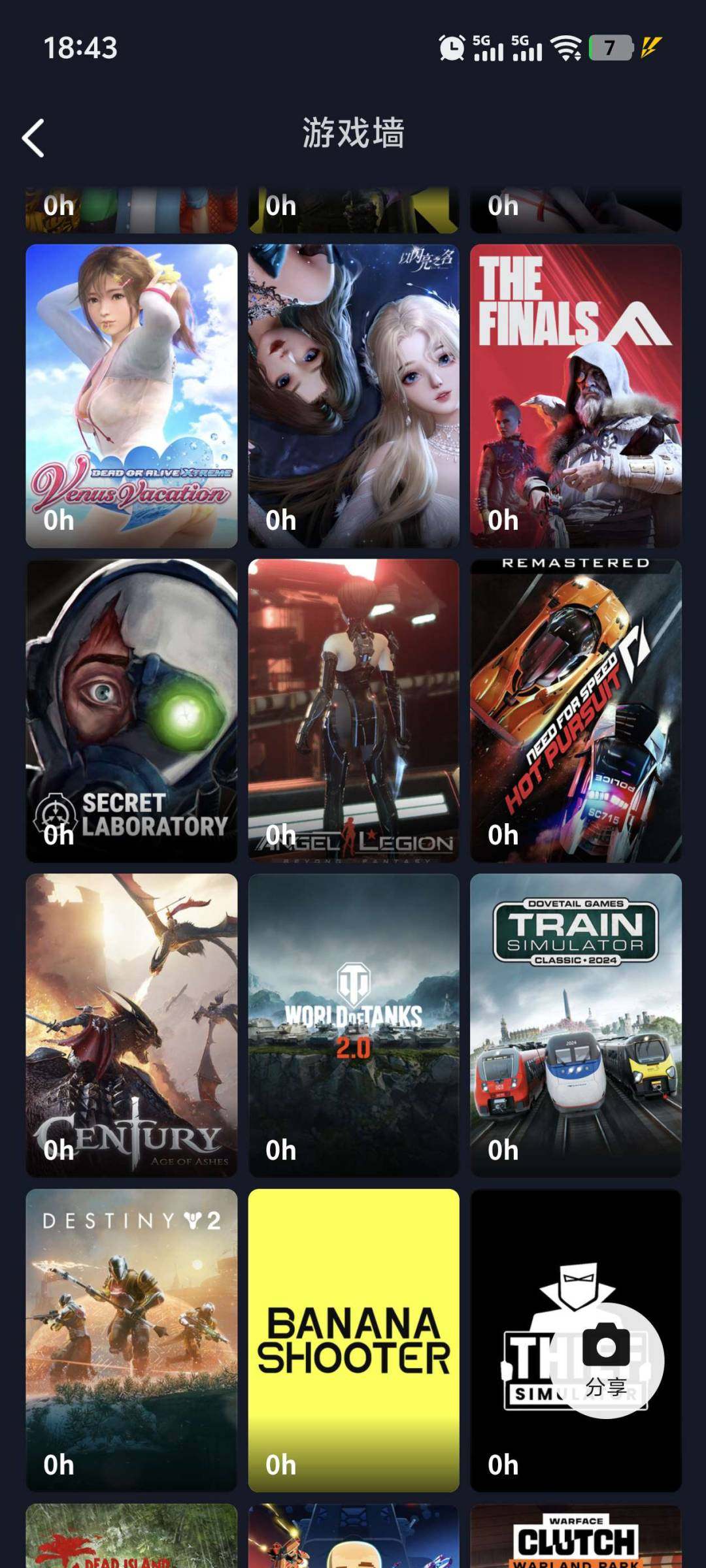Select Century: Age of Ashes cover
Viewport: 706px width, 1568px height.
pyautogui.click(x=131, y=1026)
